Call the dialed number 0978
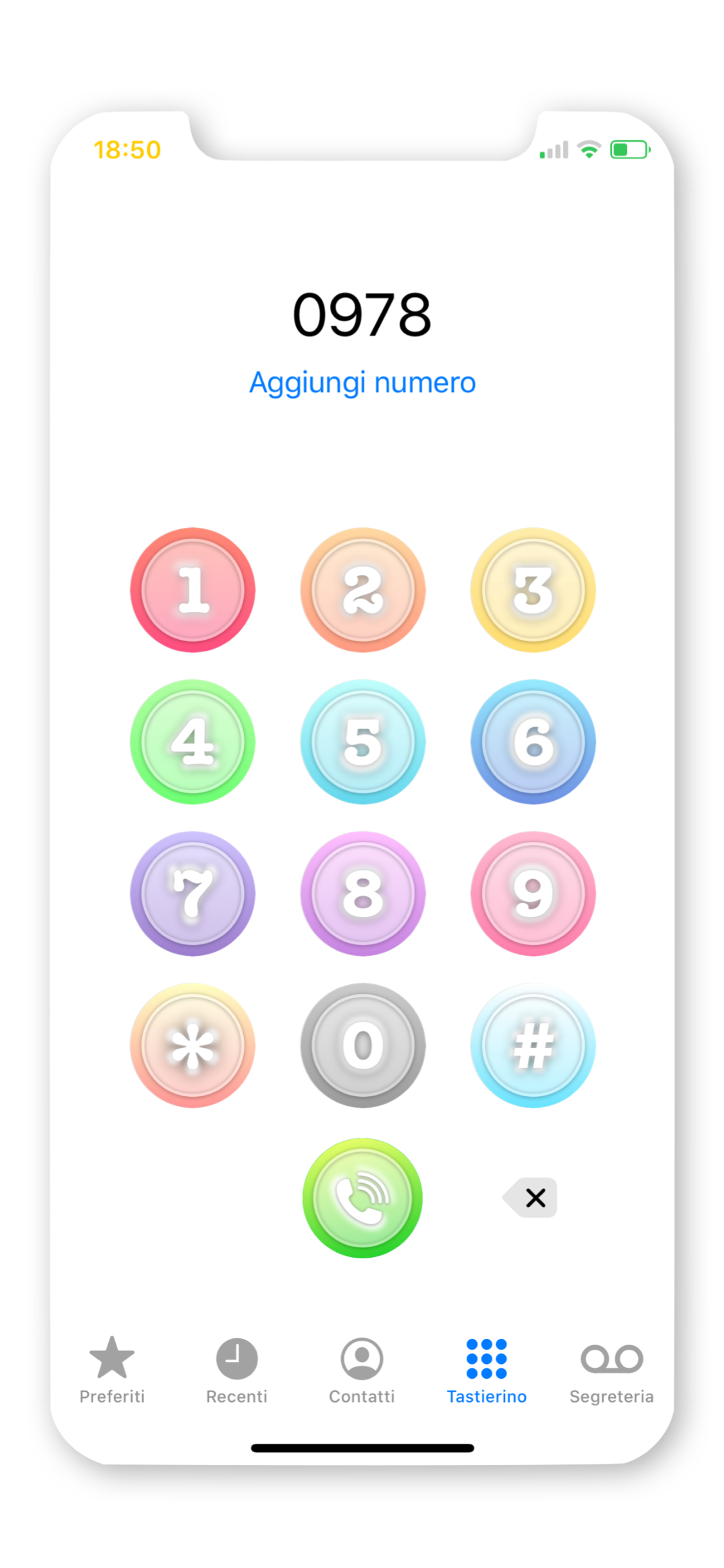Screen dimensions: 724x1568 point(362,1198)
